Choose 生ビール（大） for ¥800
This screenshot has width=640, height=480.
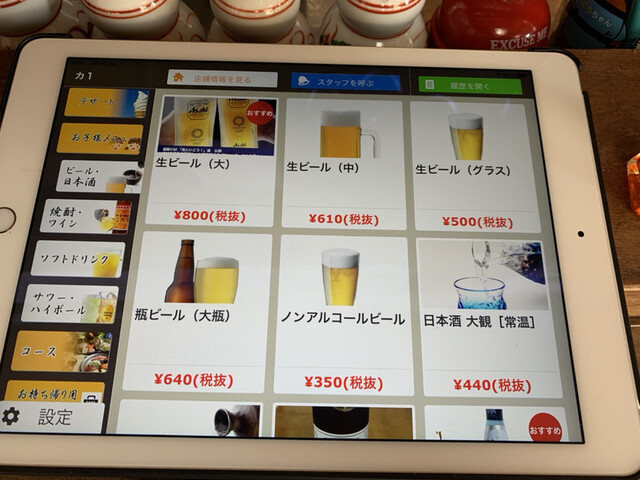coord(212,160)
